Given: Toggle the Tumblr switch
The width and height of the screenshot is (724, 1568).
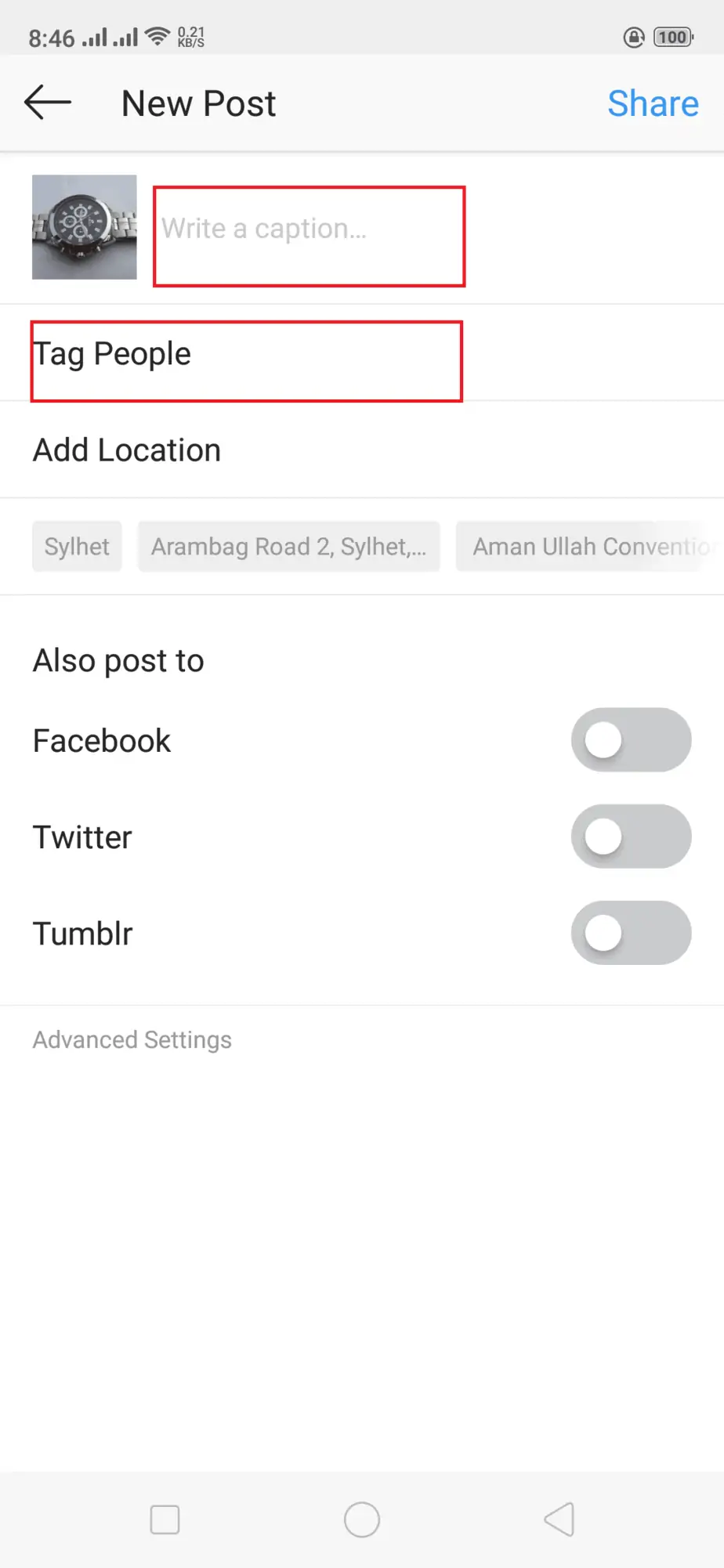Looking at the screenshot, I should tap(631, 933).
